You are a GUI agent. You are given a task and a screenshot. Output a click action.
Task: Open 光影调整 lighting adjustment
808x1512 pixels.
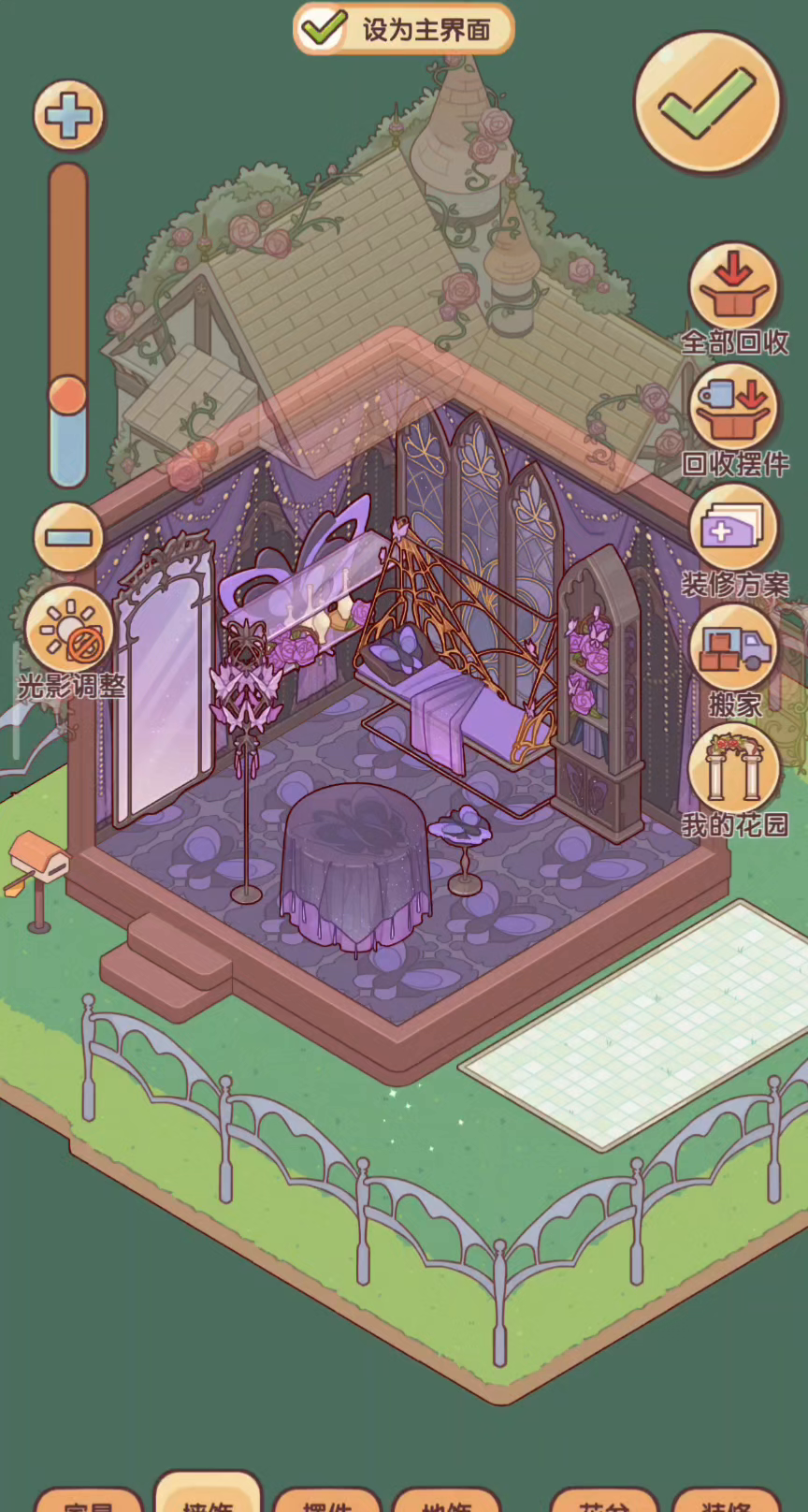pyautogui.click(x=70, y=643)
